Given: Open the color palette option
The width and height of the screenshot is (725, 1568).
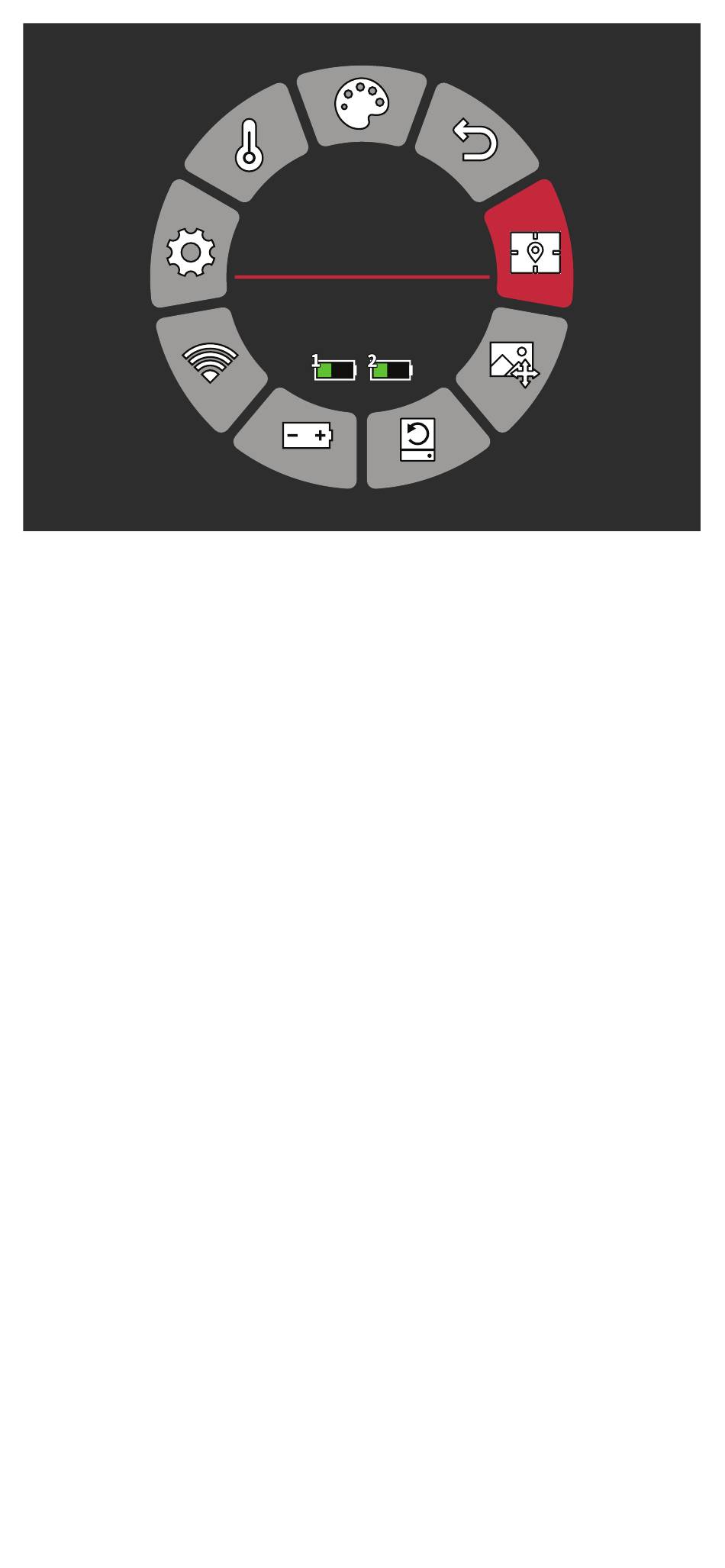Looking at the screenshot, I should click(362, 106).
